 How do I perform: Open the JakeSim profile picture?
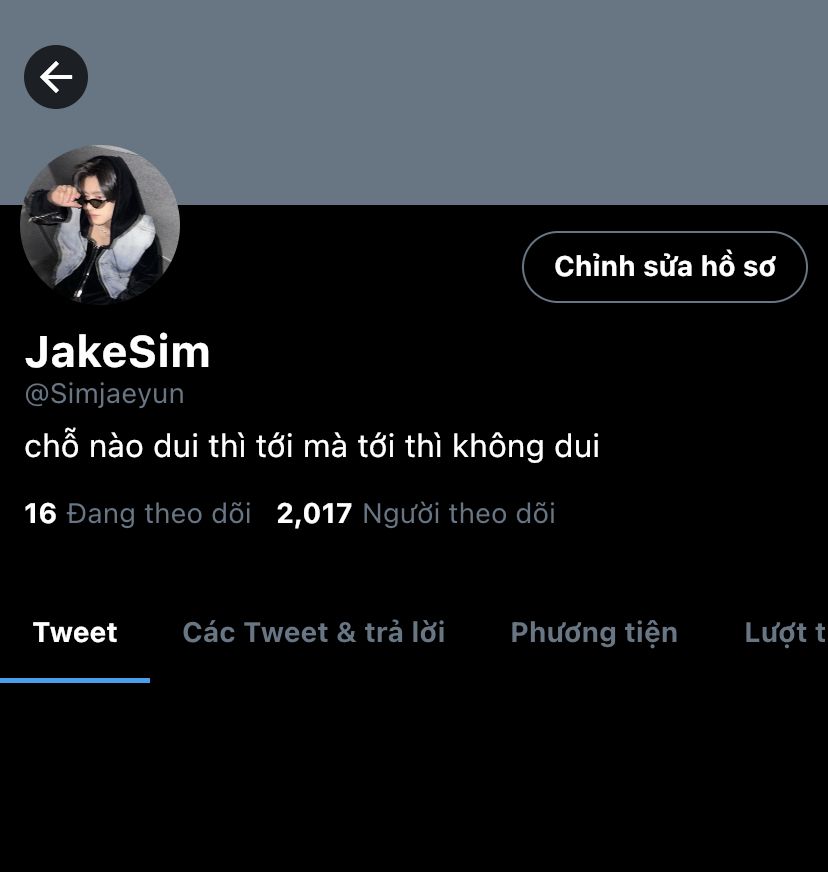point(100,225)
